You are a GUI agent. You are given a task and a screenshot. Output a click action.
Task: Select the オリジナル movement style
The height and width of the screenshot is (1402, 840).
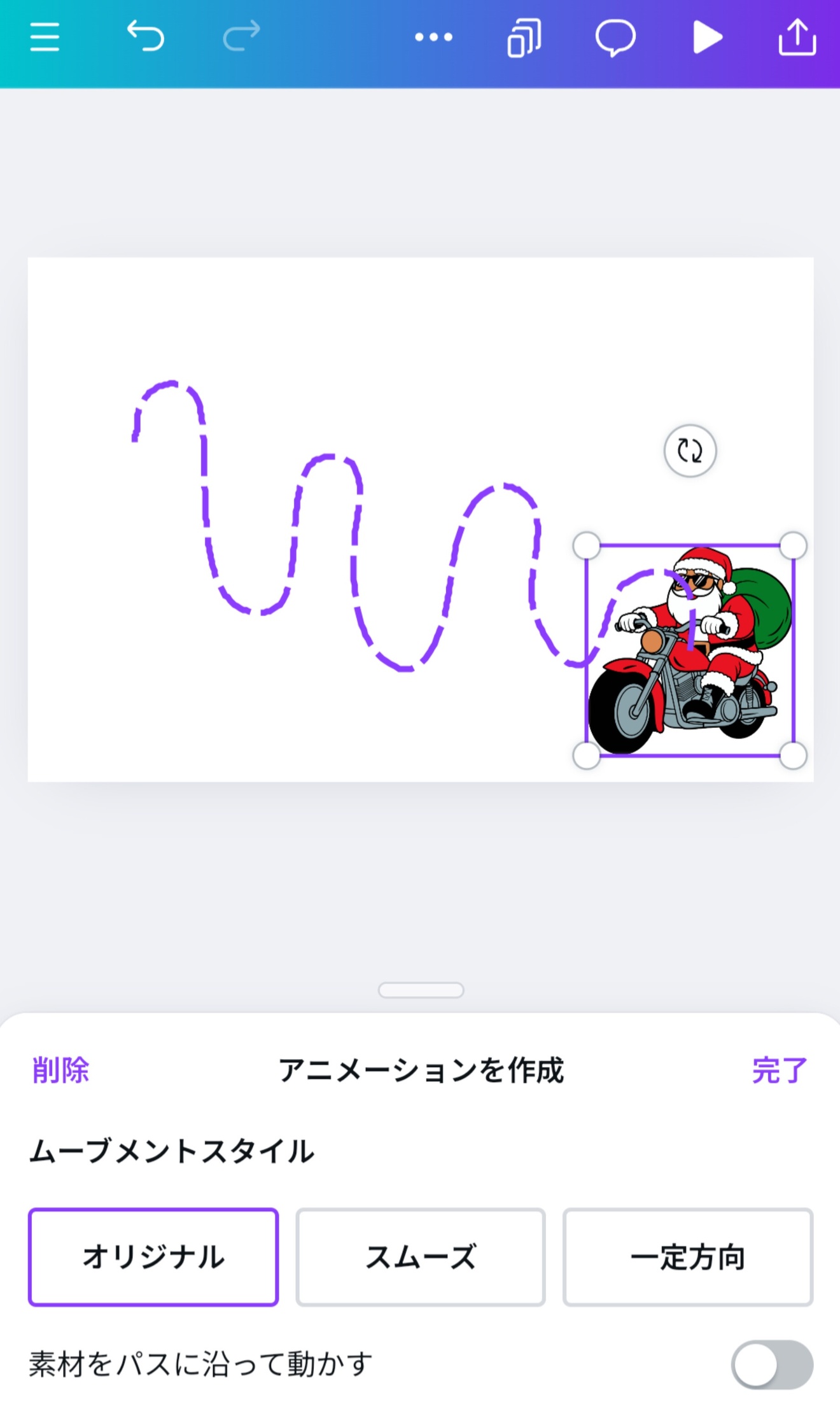click(x=153, y=1257)
